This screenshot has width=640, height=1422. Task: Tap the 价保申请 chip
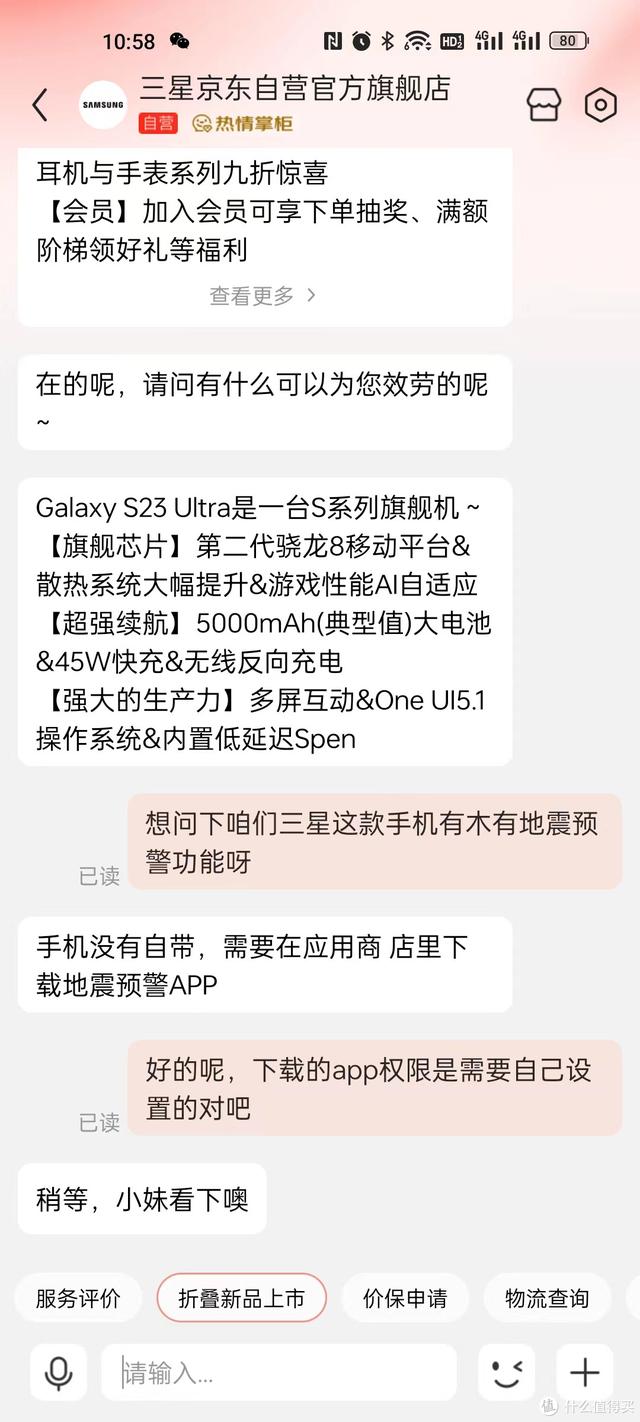405,1299
